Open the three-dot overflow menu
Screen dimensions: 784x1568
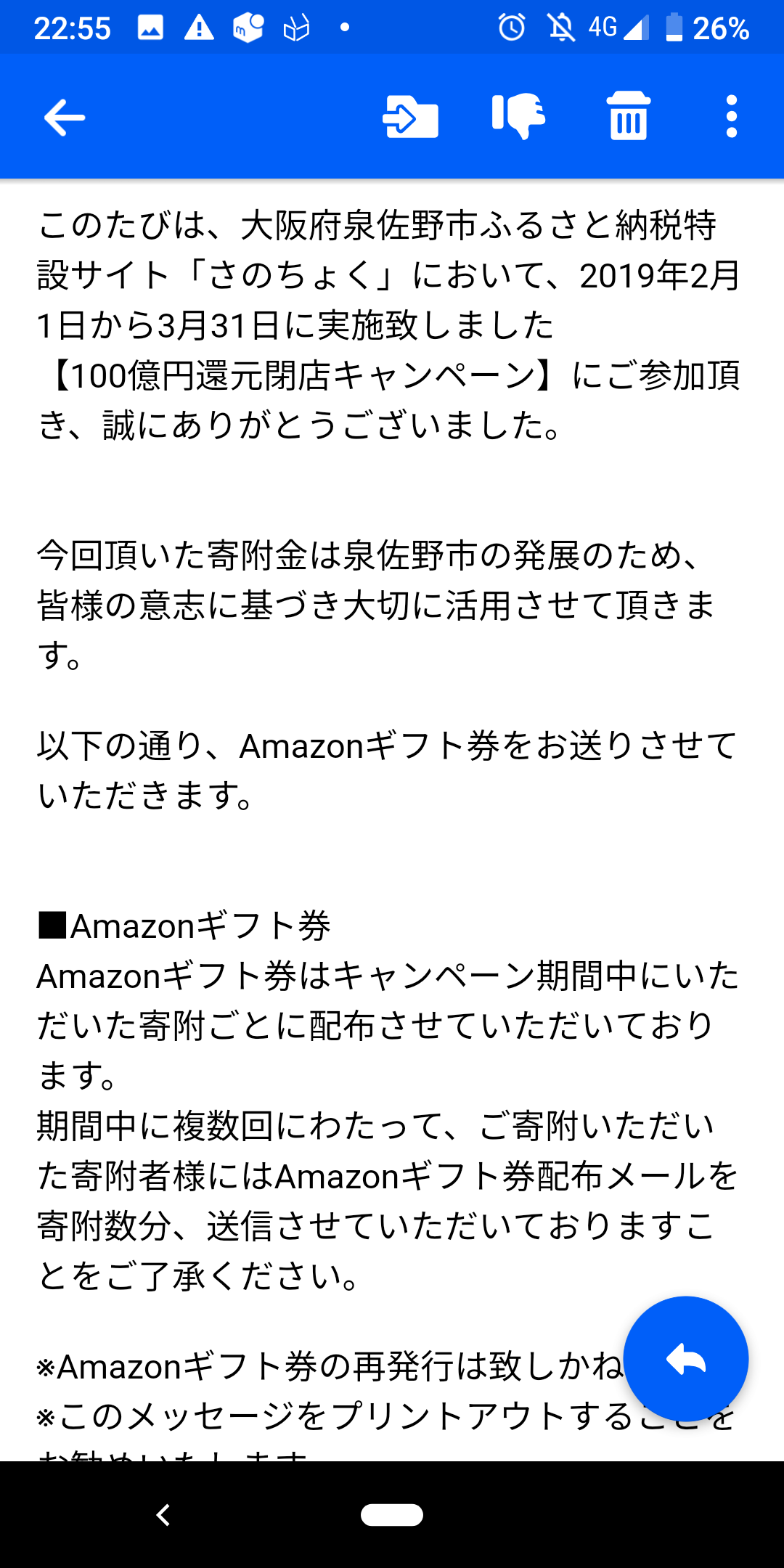(x=731, y=118)
